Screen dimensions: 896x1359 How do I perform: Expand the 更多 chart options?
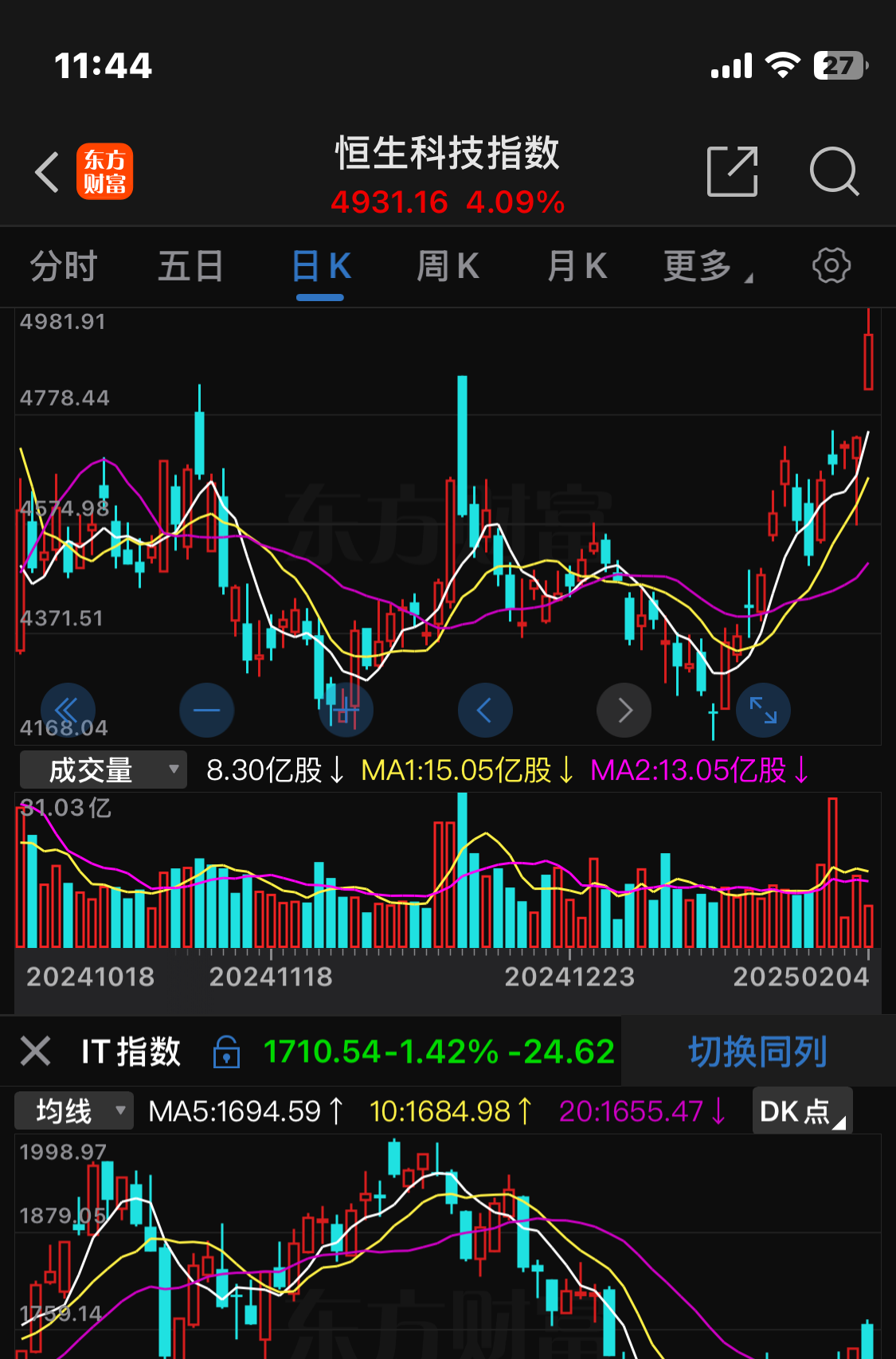[701, 266]
